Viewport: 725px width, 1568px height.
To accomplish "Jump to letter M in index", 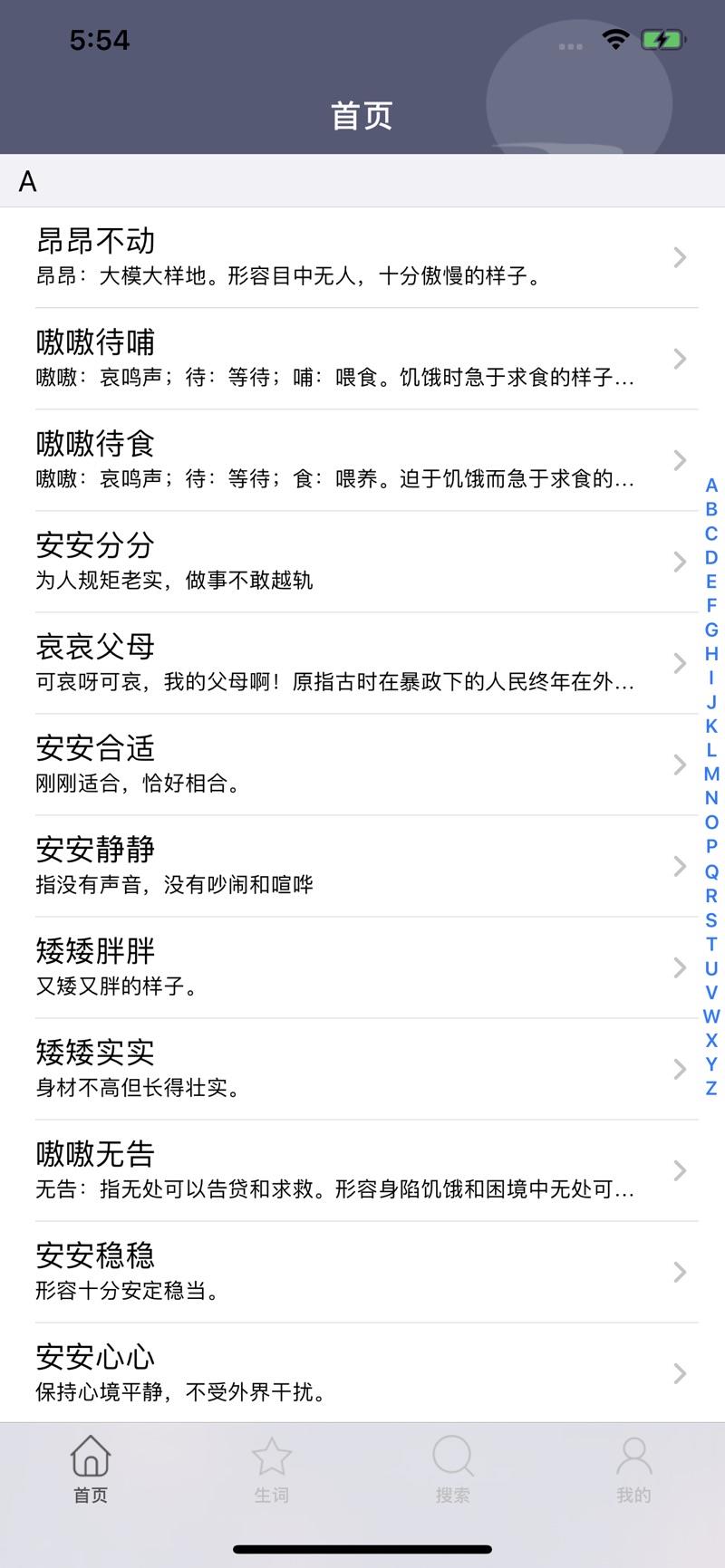I will pos(711,774).
